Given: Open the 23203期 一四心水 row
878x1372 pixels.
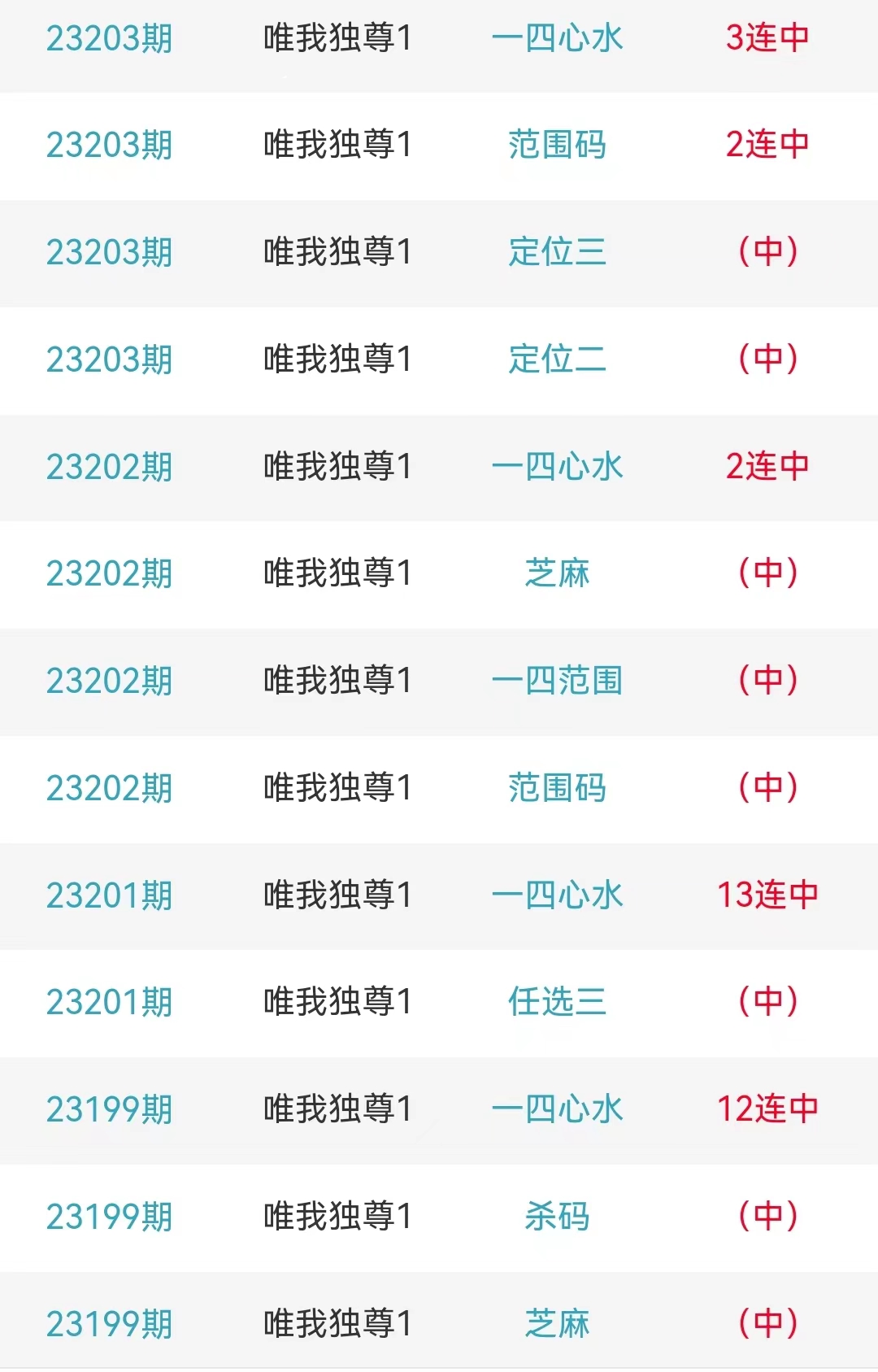Looking at the screenshot, I should coord(557,38).
